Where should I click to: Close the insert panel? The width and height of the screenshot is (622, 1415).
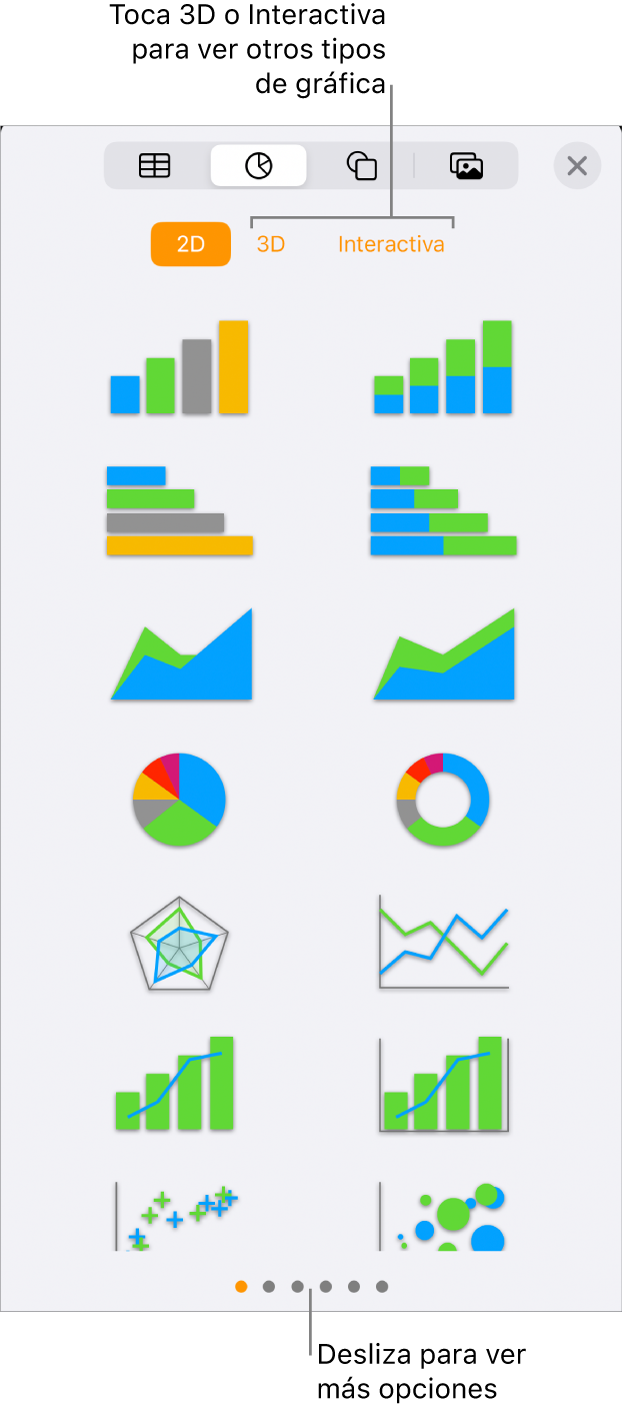point(577,166)
